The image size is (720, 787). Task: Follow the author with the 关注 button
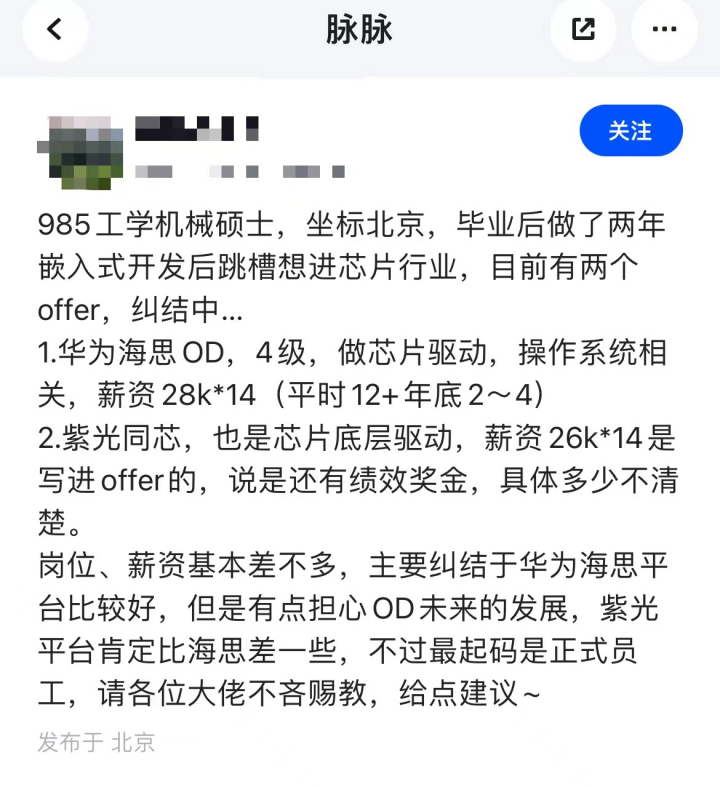630,131
